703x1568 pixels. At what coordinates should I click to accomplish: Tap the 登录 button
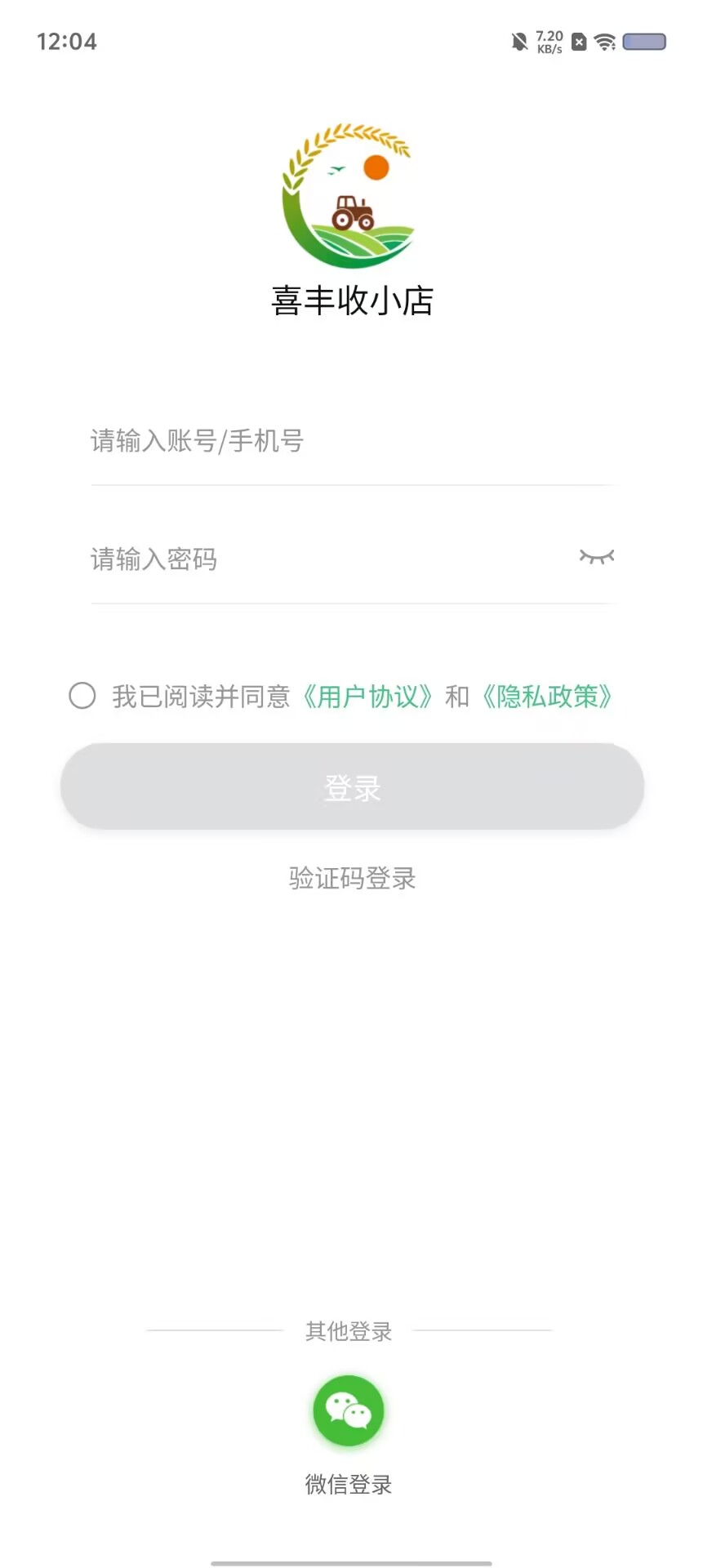tap(352, 787)
